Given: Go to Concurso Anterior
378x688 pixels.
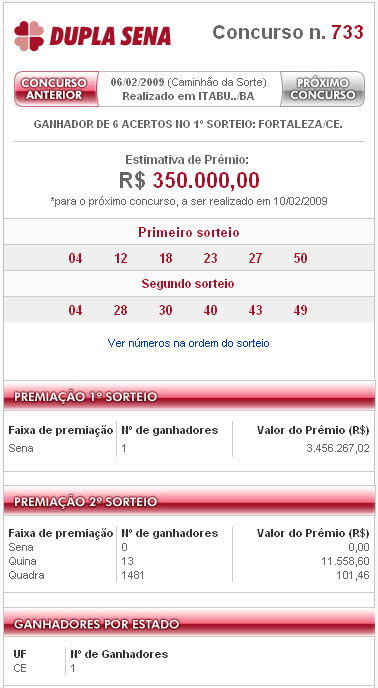Looking at the screenshot, I should [56, 89].
